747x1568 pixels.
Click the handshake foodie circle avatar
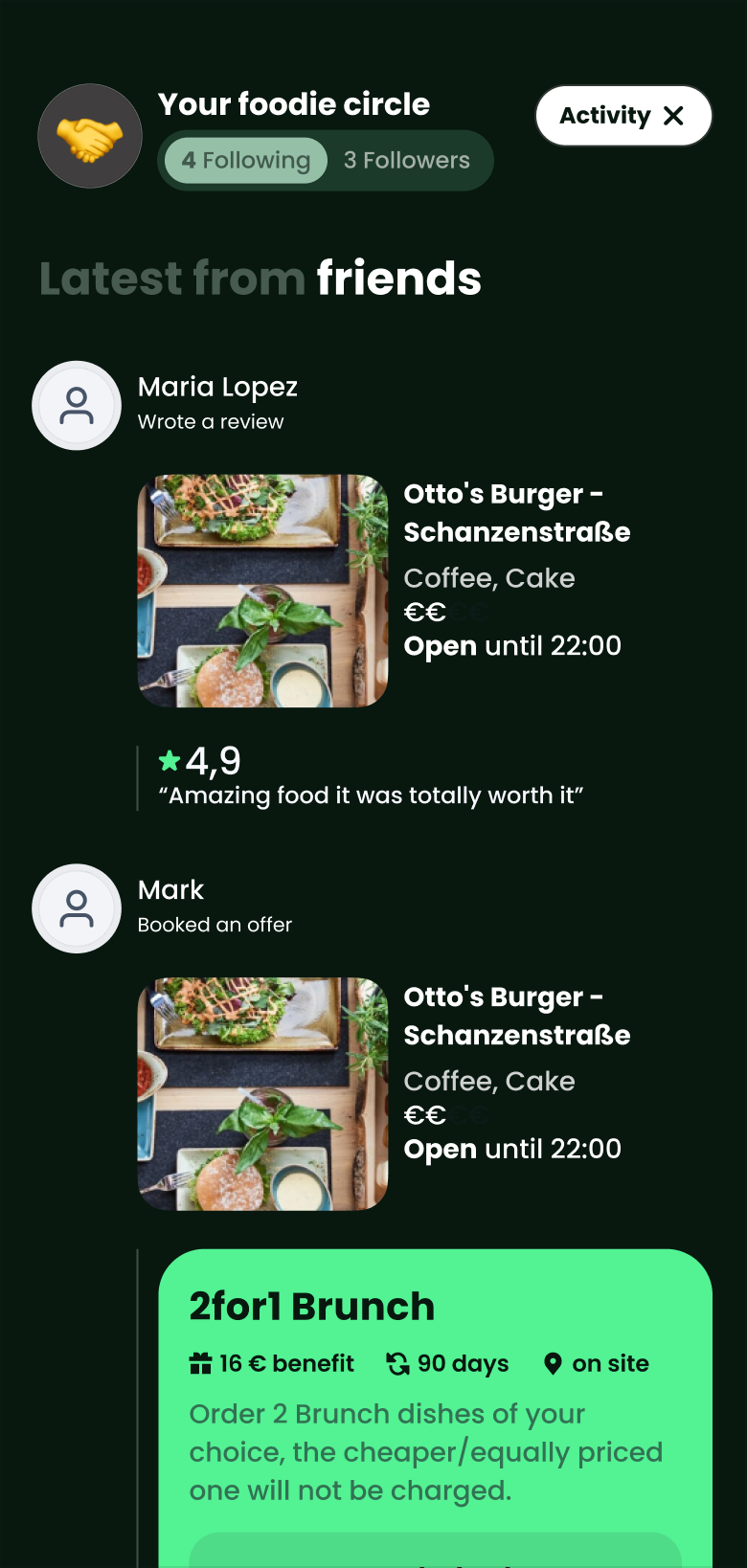pyautogui.click(x=89, y=135)
